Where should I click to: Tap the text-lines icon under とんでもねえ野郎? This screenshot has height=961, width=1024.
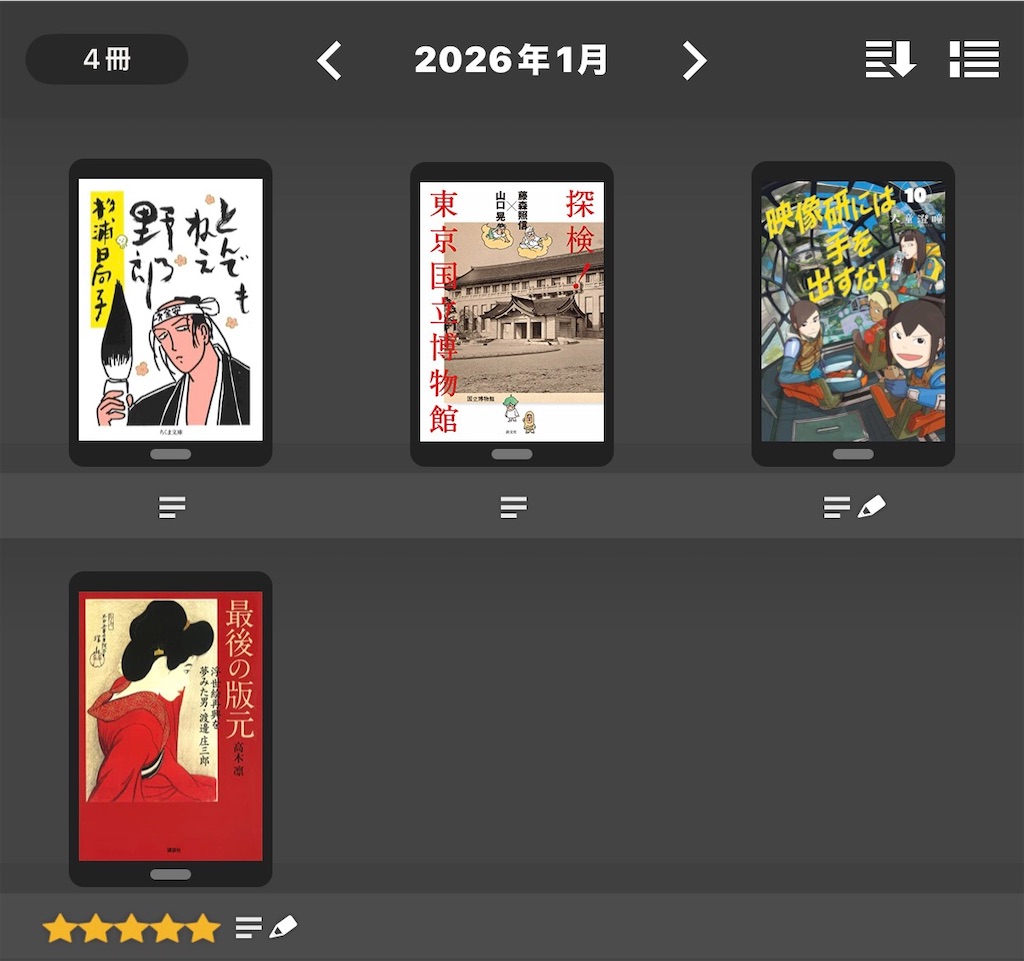[172, 508]
